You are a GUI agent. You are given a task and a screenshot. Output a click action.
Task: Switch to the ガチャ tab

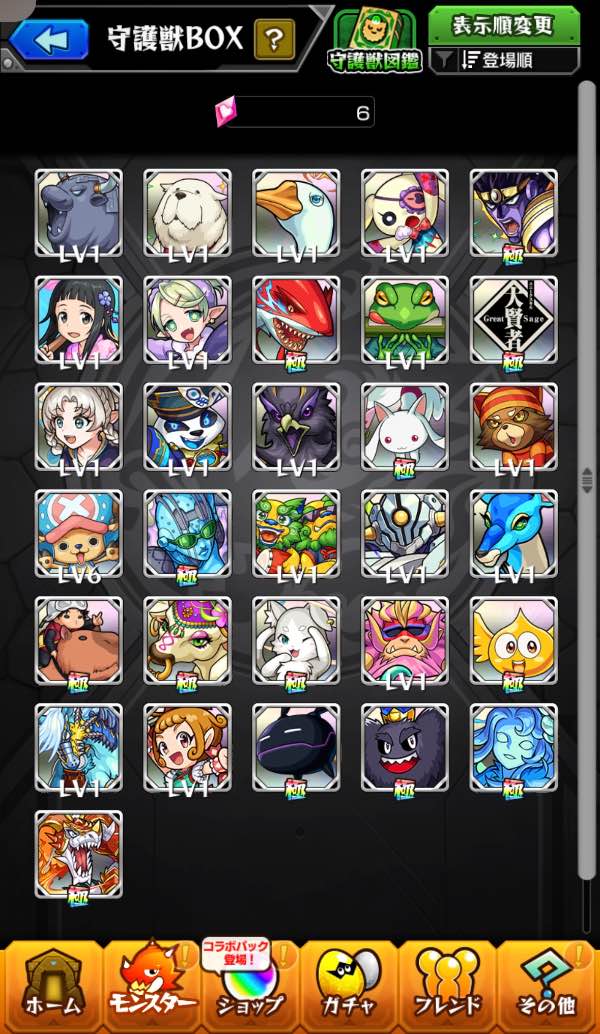tap(349, 986)
